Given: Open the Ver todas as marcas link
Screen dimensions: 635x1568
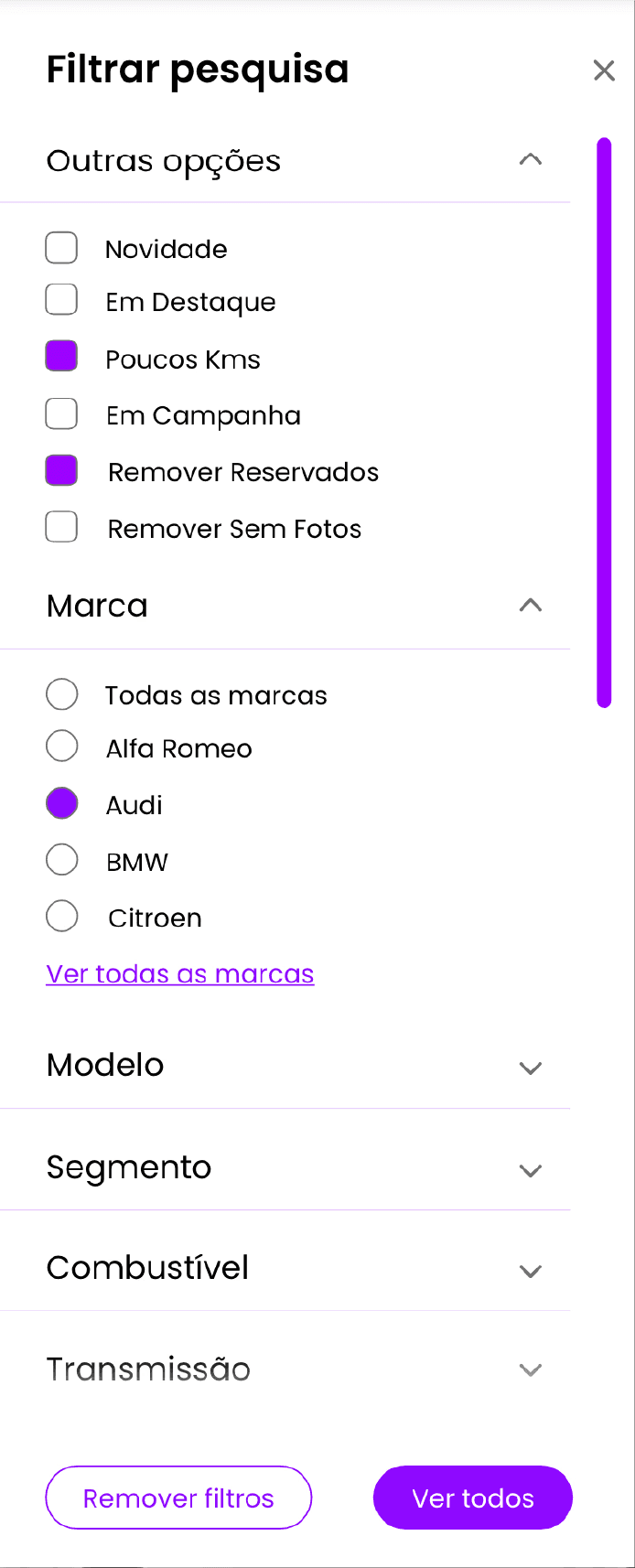Looking at the screenshot, I should [x=180, y=974].
